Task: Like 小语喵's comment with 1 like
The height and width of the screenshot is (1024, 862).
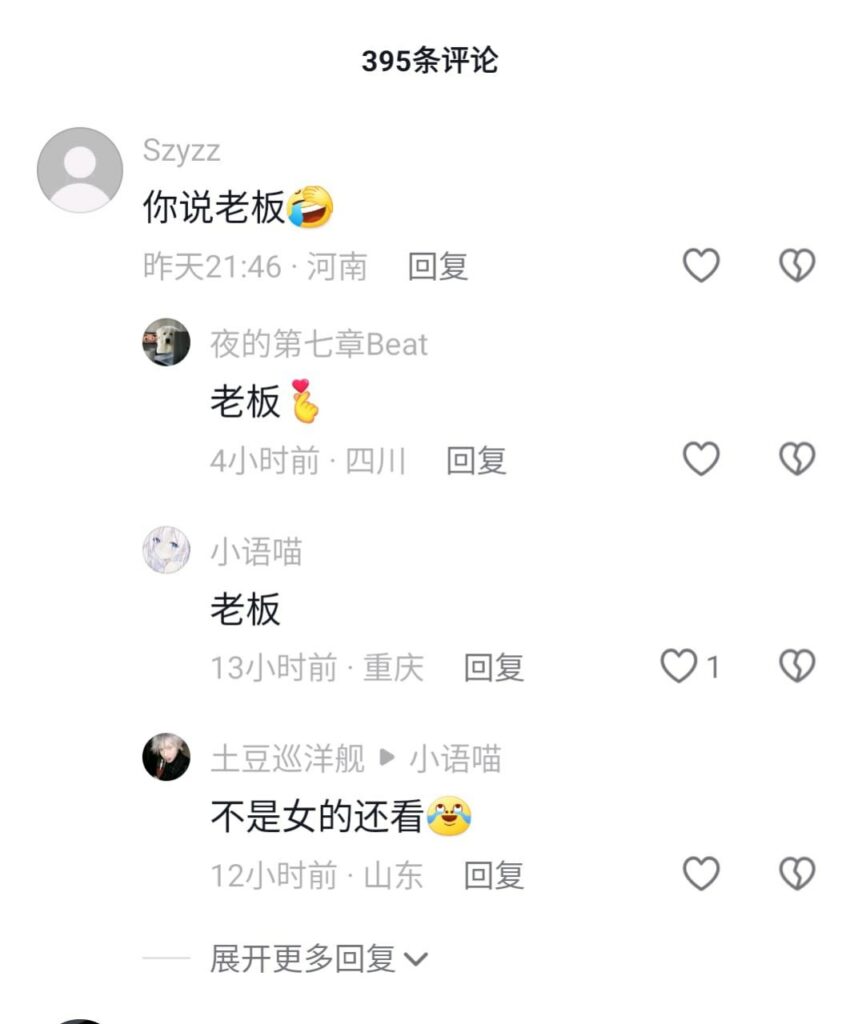Action: click(680, 667)
